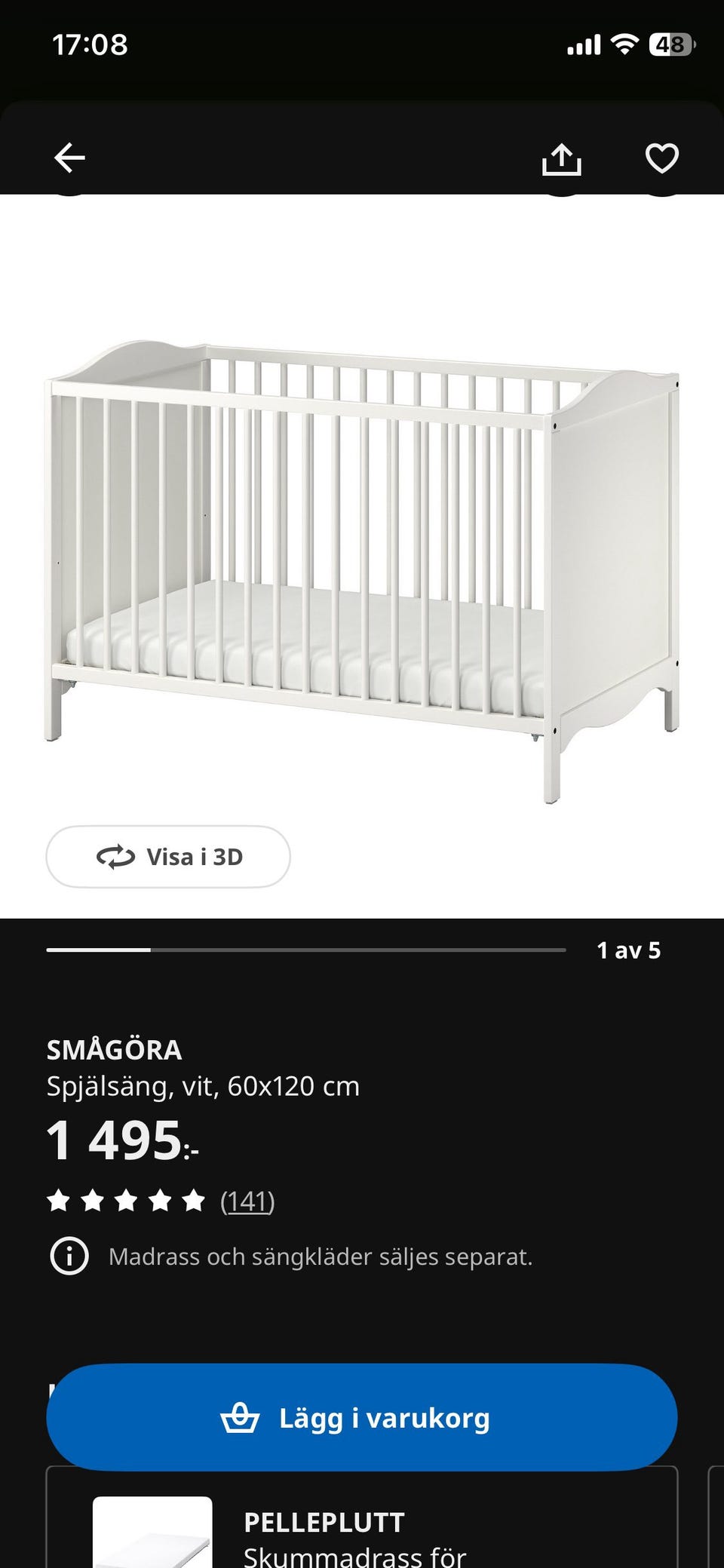Open the info icon about the mattress
The width and height of the screenshot is (724, 1568).
(x=69, y=1257)
